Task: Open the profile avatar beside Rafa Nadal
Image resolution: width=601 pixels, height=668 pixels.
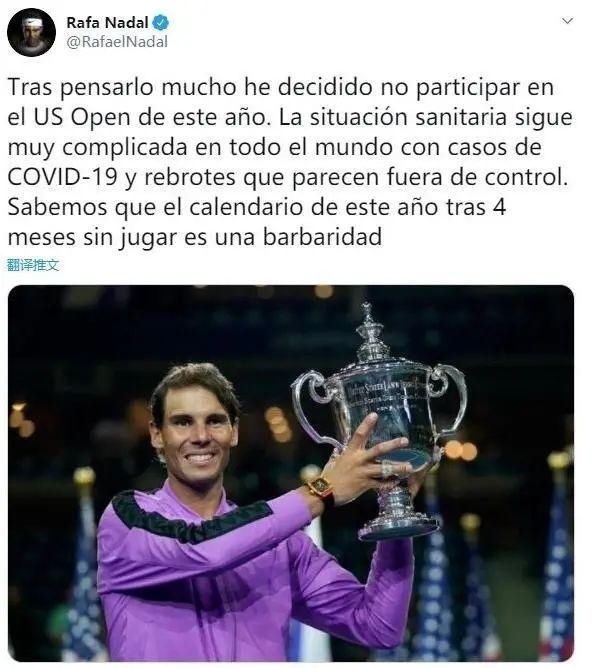Action: (31, 32)
